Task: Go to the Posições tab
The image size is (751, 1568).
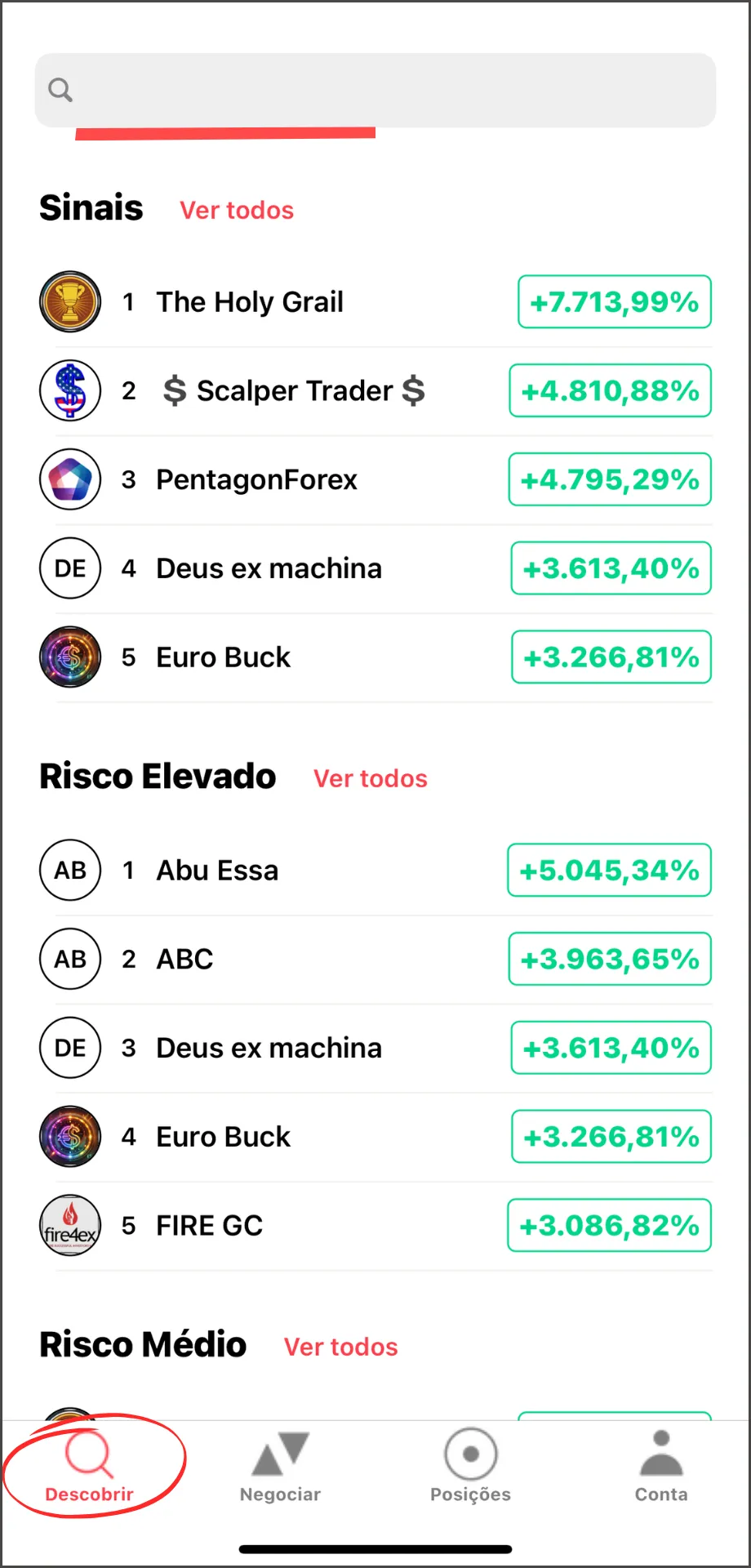Action: click(x=471, y=1467)
